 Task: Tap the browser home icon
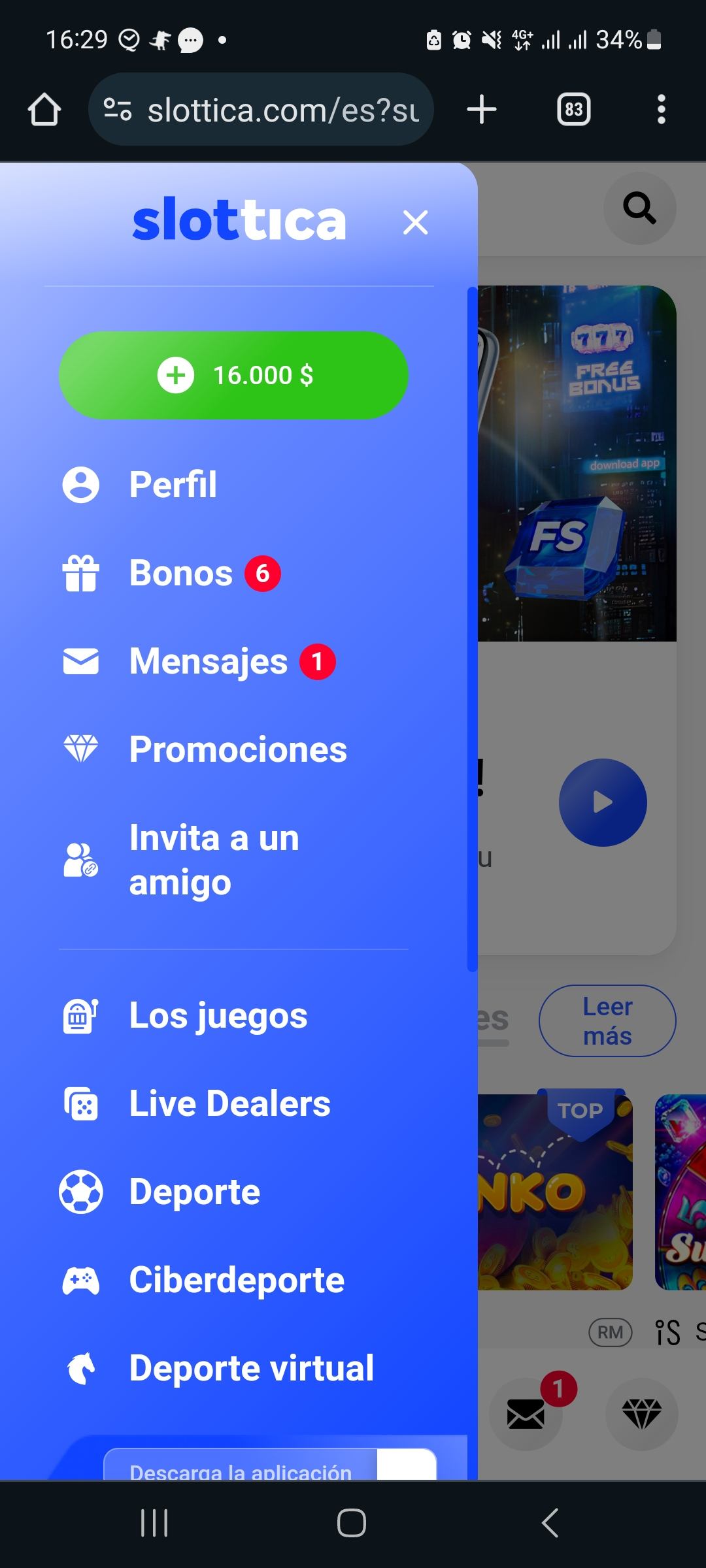click(x=44, y=109)
